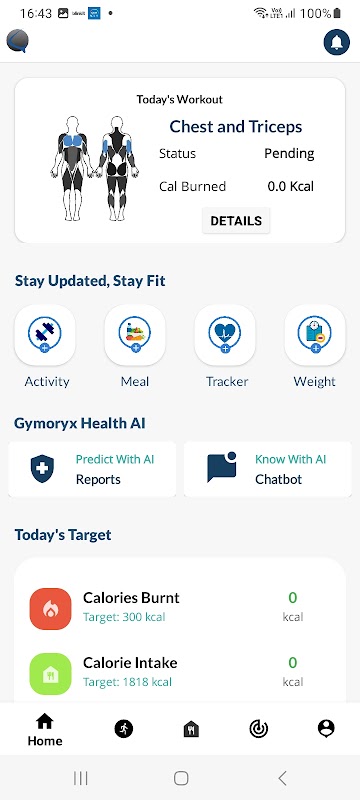Switch to the running workout tab
Image resolution: width=360 pixels, height=800 pixels.
pyautogui.click(x=123, y=729)
